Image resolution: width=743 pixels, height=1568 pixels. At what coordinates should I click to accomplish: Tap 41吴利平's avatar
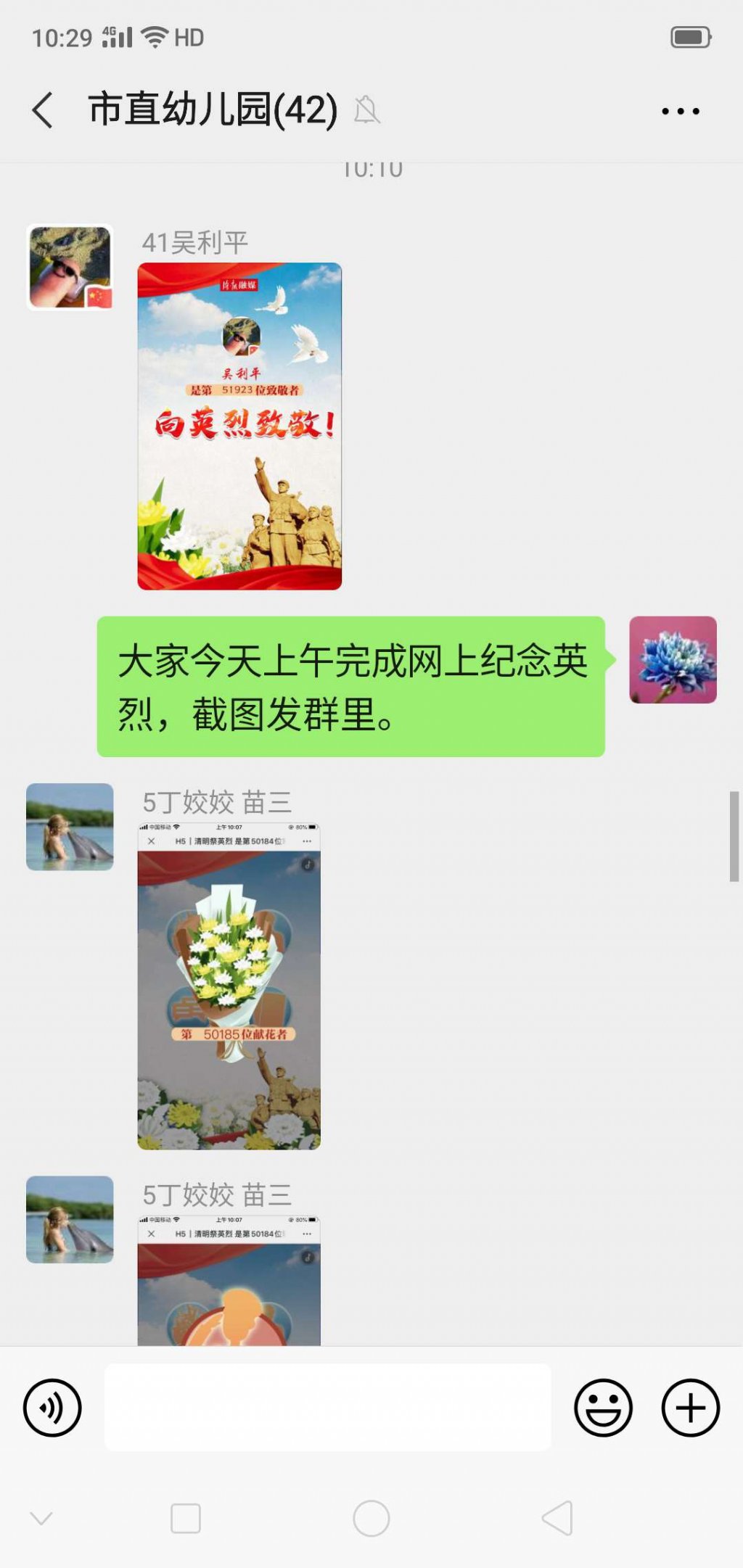[70, 267]
